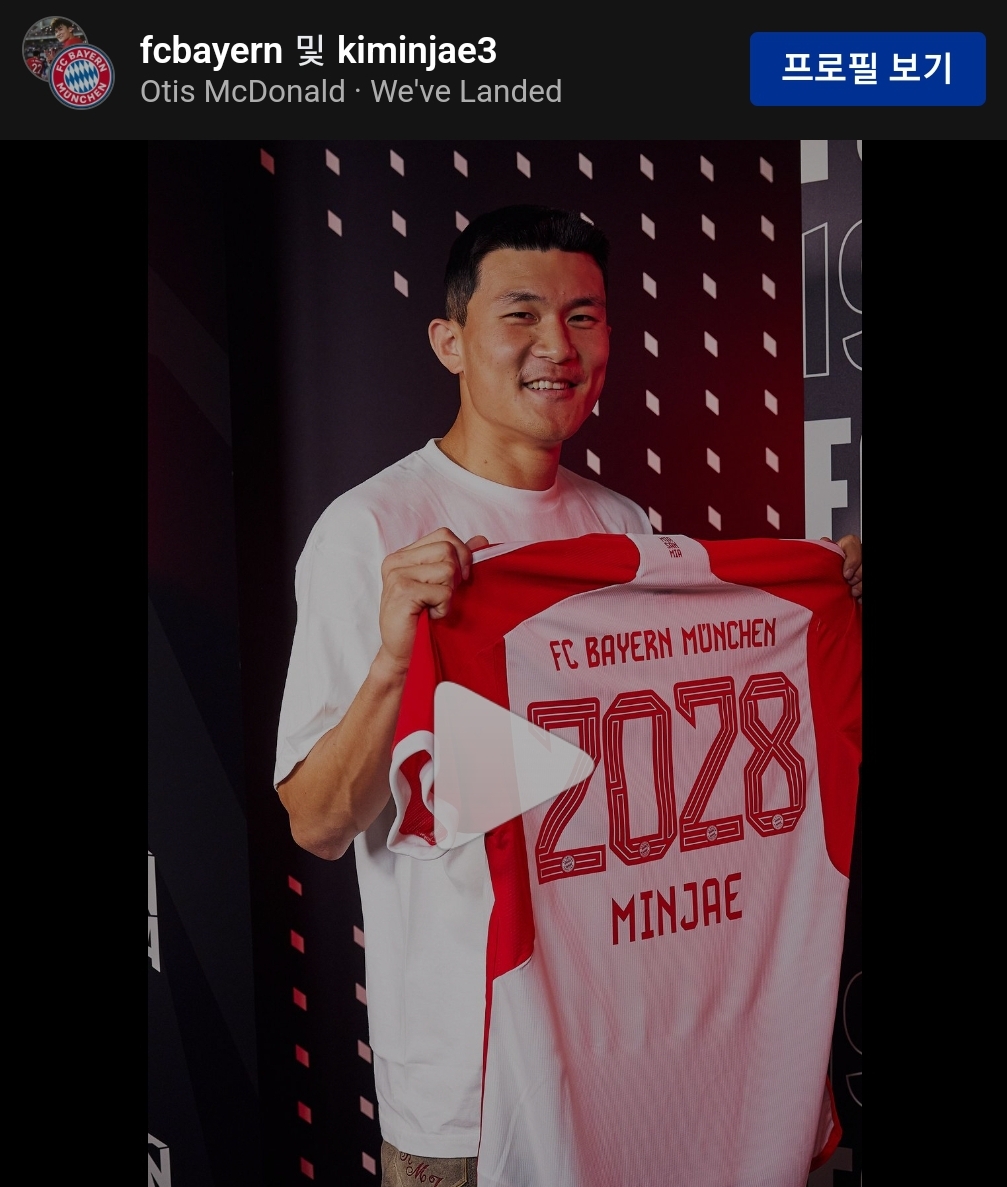Viewport: 1007px width, 1187px height.
Task: Open the Otis McDonald We've Landed audio
Action: (350, 92)
